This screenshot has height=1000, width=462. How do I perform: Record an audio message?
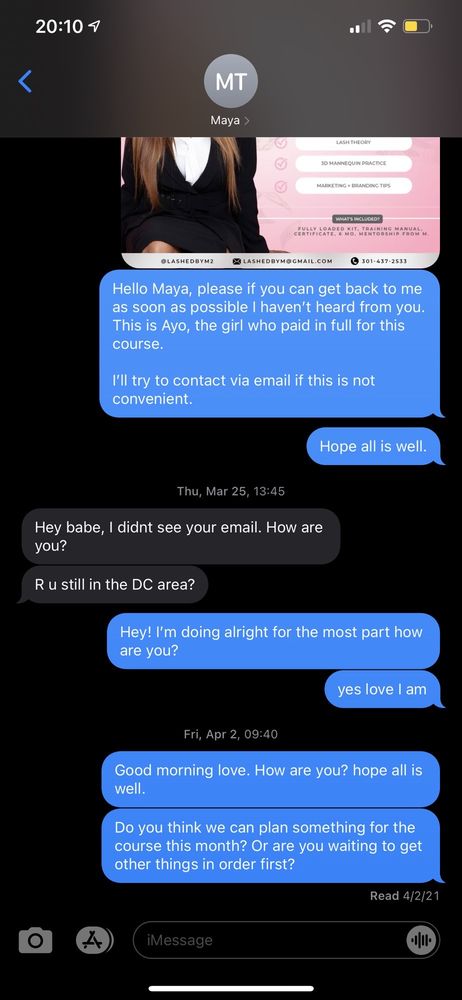pos(421,940)
